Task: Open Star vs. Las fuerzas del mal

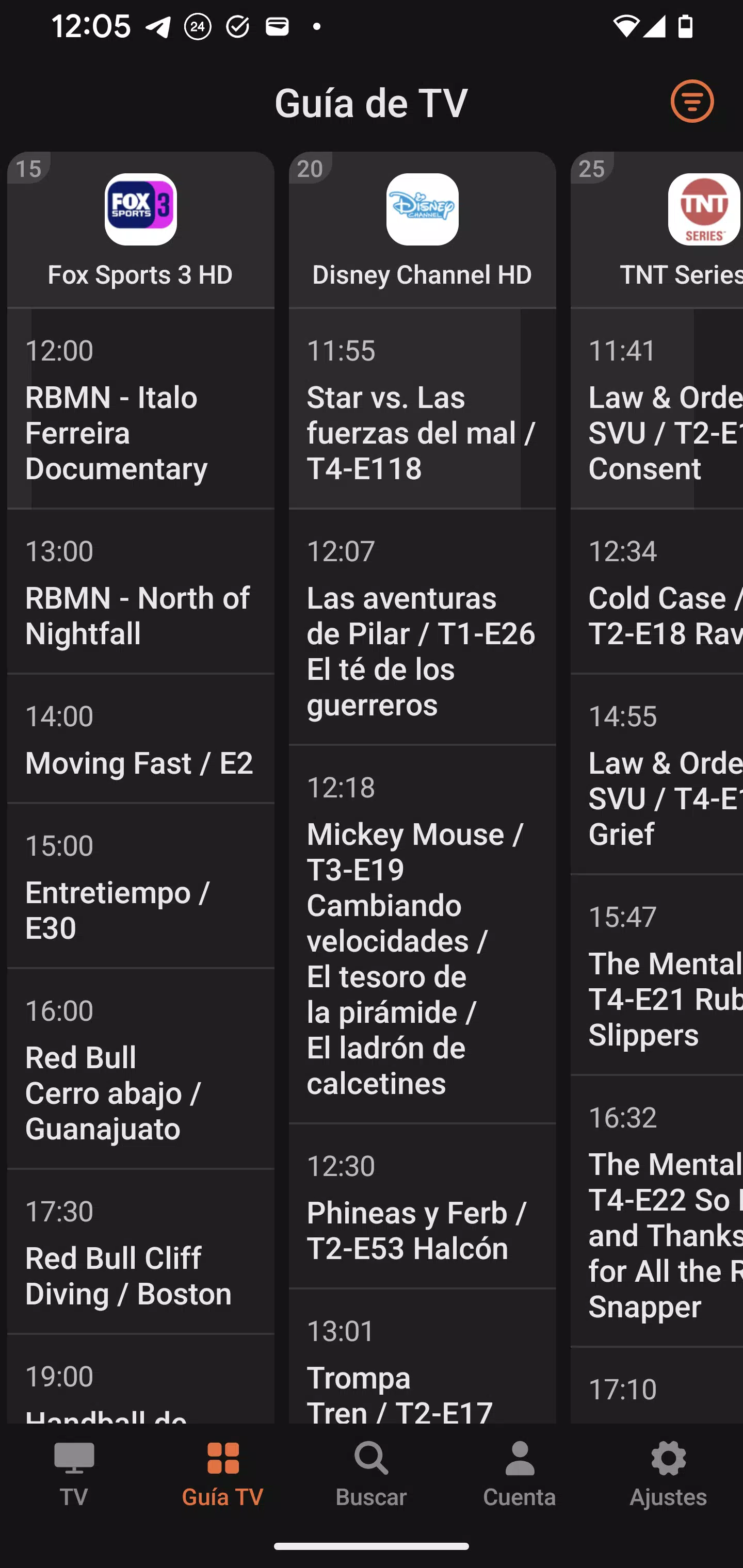Action: point(422,409)
